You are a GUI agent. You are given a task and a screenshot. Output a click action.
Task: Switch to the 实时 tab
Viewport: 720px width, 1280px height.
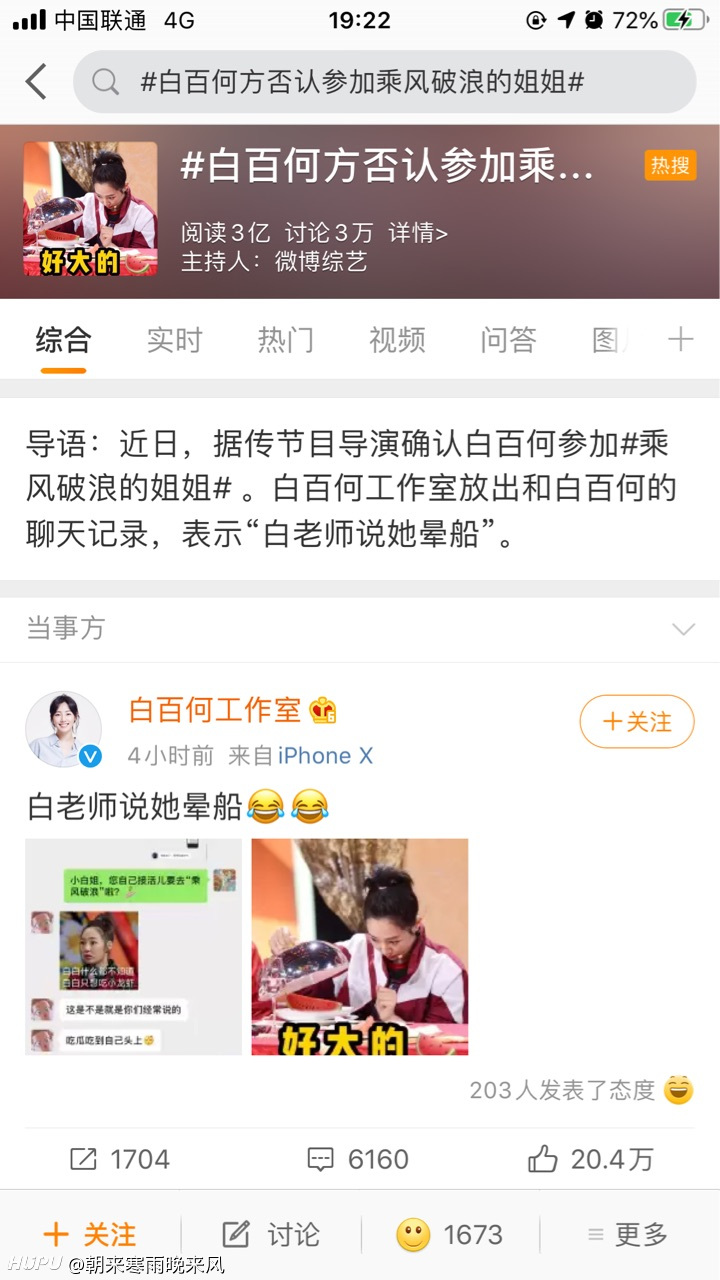(174, 340)
